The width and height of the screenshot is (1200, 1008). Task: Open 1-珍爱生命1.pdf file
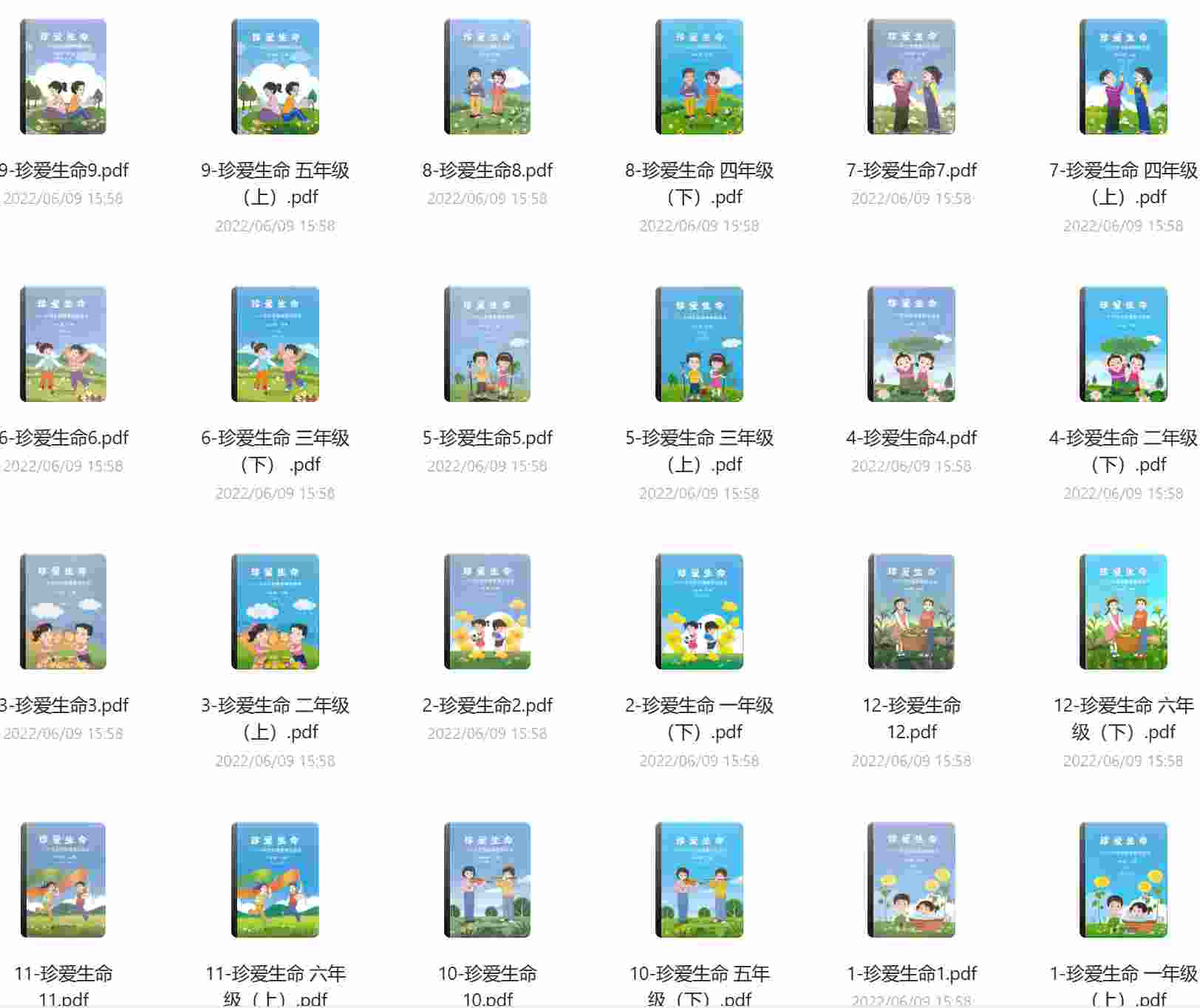click(x=911, y=879)
